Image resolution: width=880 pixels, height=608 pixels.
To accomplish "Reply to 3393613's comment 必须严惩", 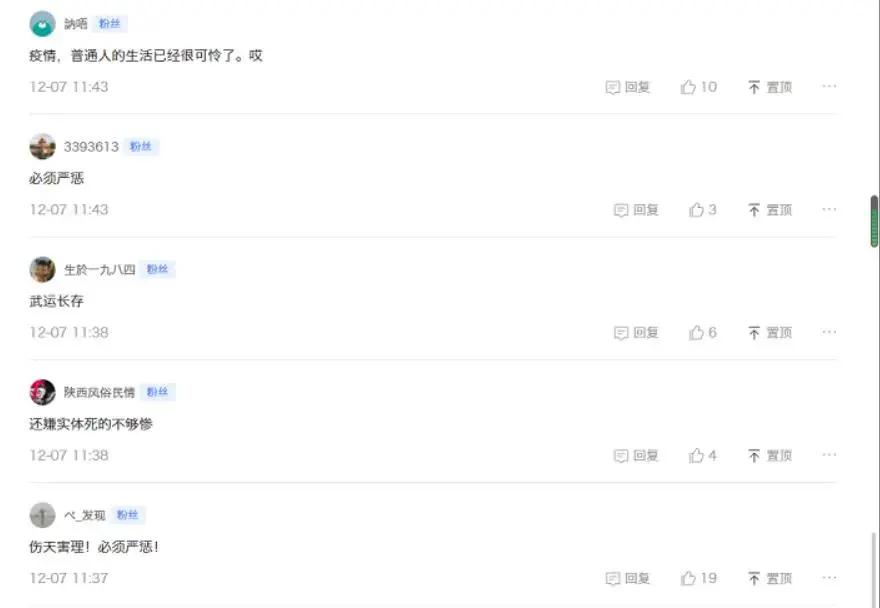I will click(636, 210).
